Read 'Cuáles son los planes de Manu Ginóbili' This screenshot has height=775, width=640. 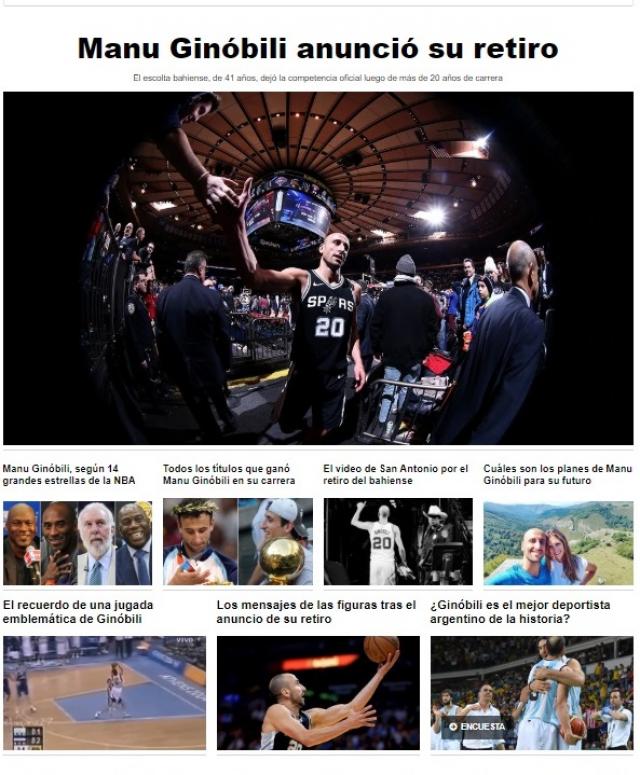point(557,474)
